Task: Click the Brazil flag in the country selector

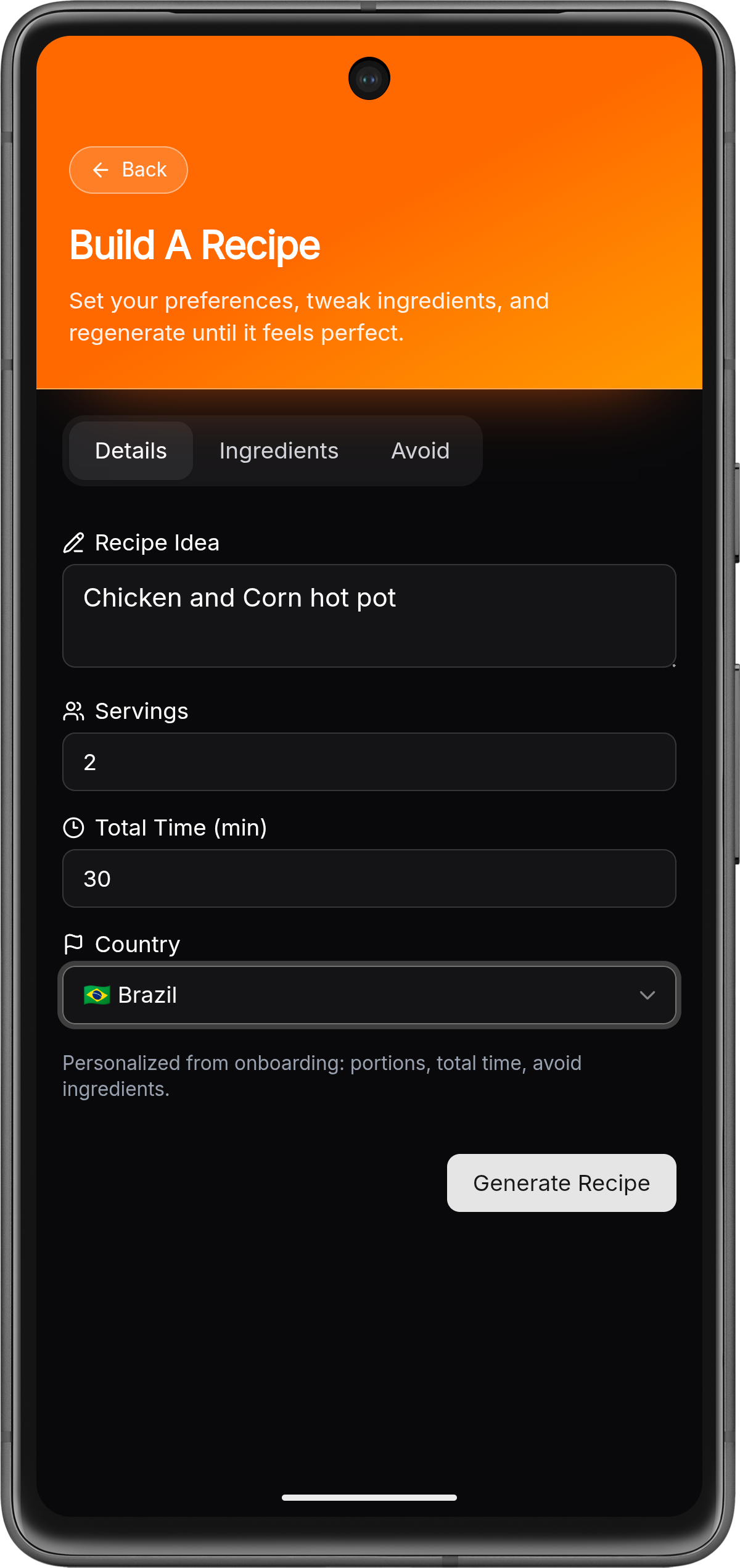Action: coord(96,995)
